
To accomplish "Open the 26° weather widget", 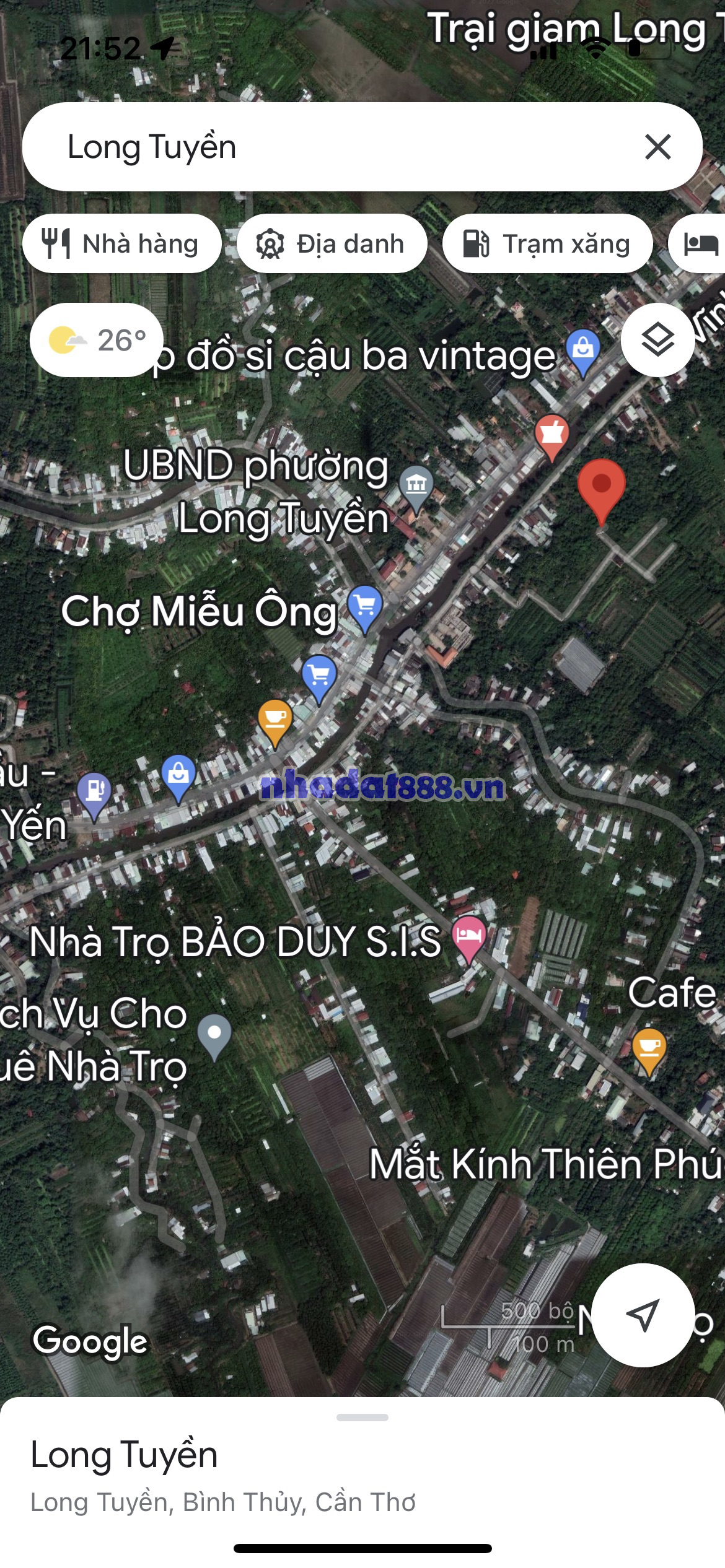I will [97, 340].
